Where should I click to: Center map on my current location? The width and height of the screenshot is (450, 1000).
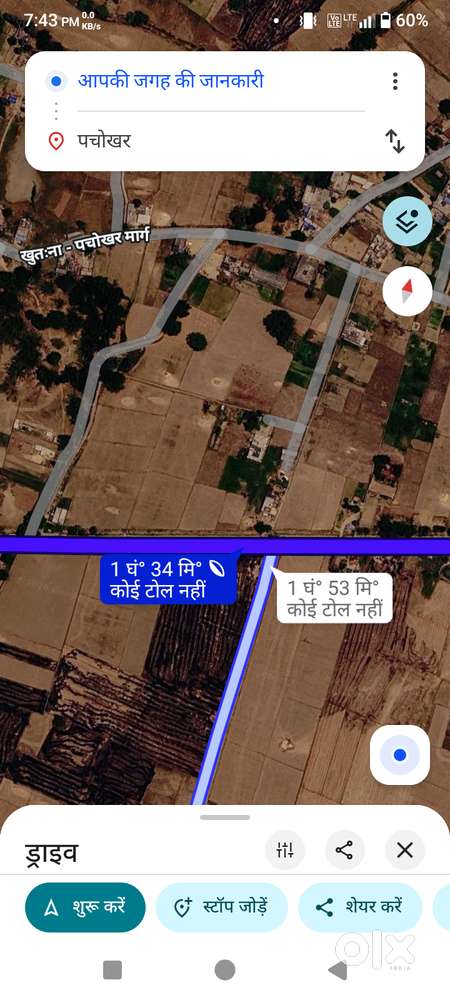pos(400,755)
